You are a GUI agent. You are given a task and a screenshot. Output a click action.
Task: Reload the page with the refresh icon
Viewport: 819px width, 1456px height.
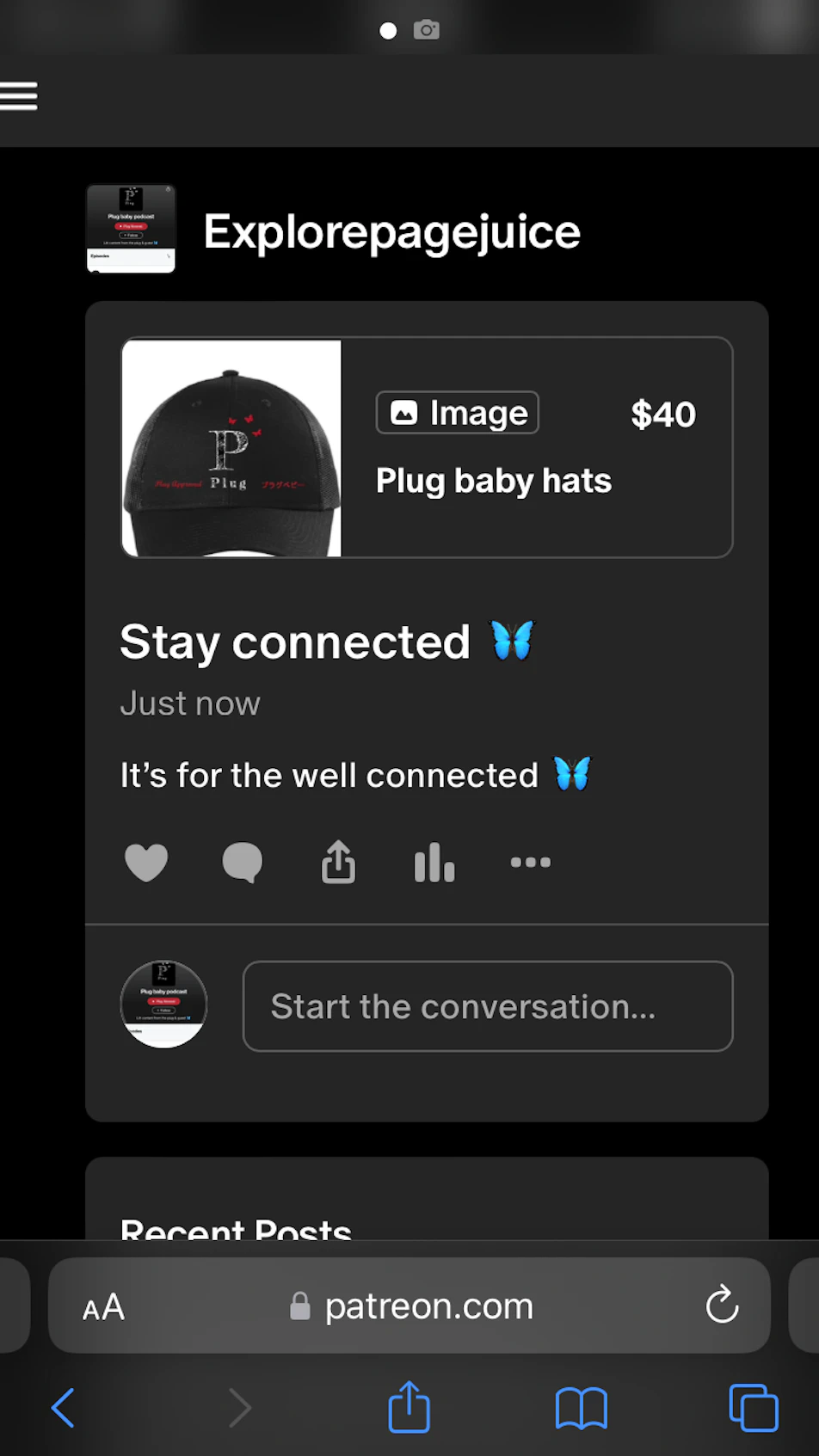coord(722,1305)
